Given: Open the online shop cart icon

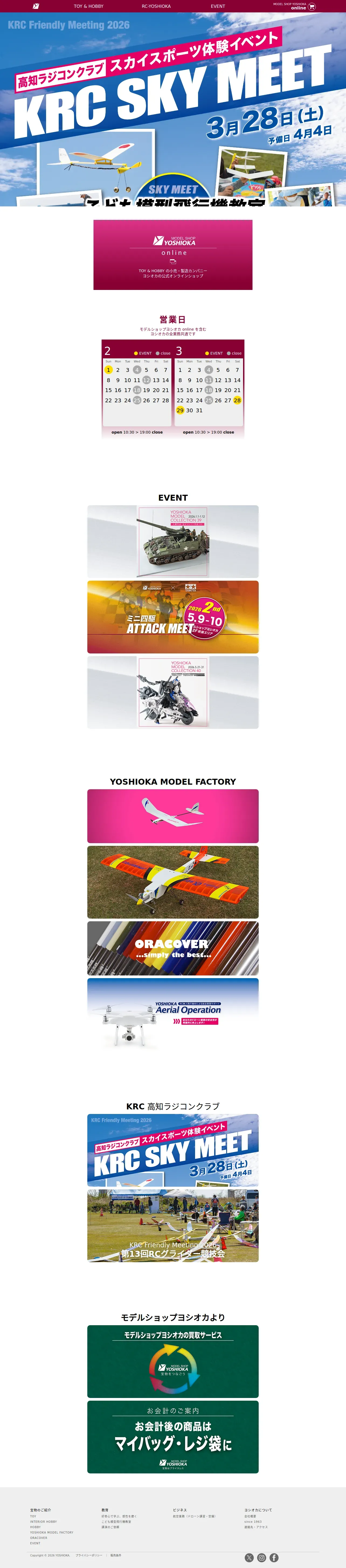Looking at the screenshot, I should pos(312,7).
